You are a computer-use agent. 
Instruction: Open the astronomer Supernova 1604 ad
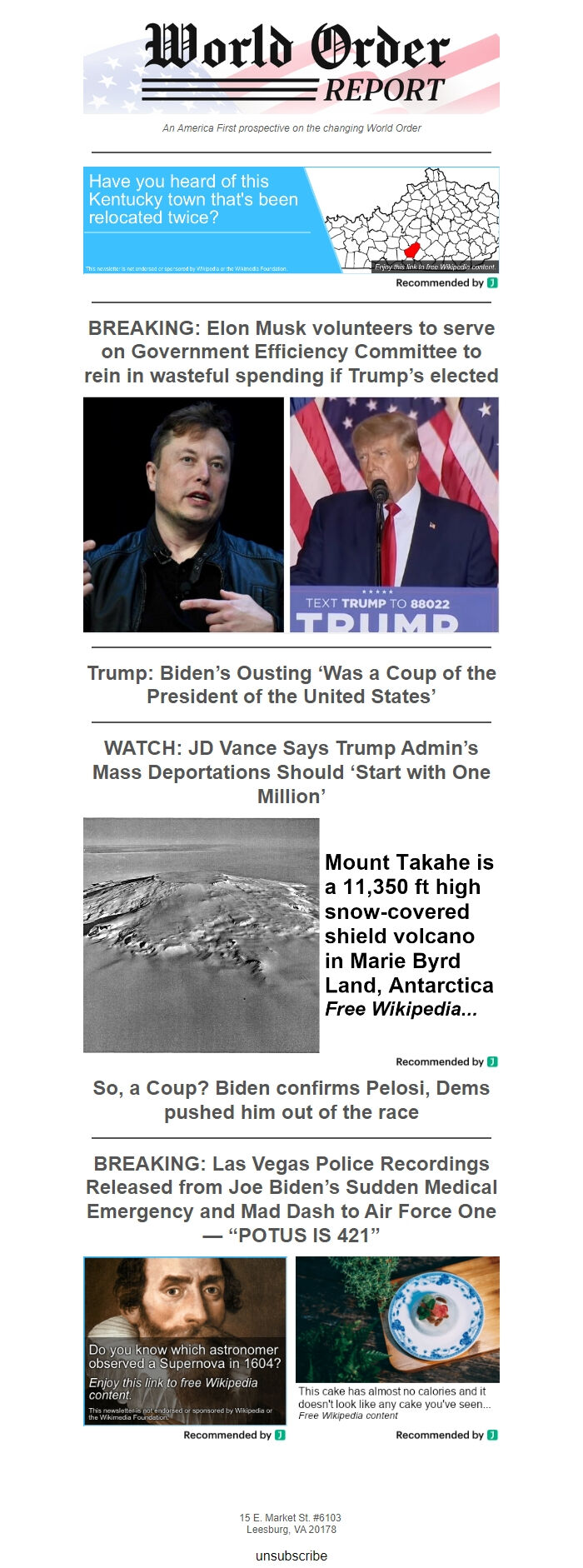tap(185, 1341)
